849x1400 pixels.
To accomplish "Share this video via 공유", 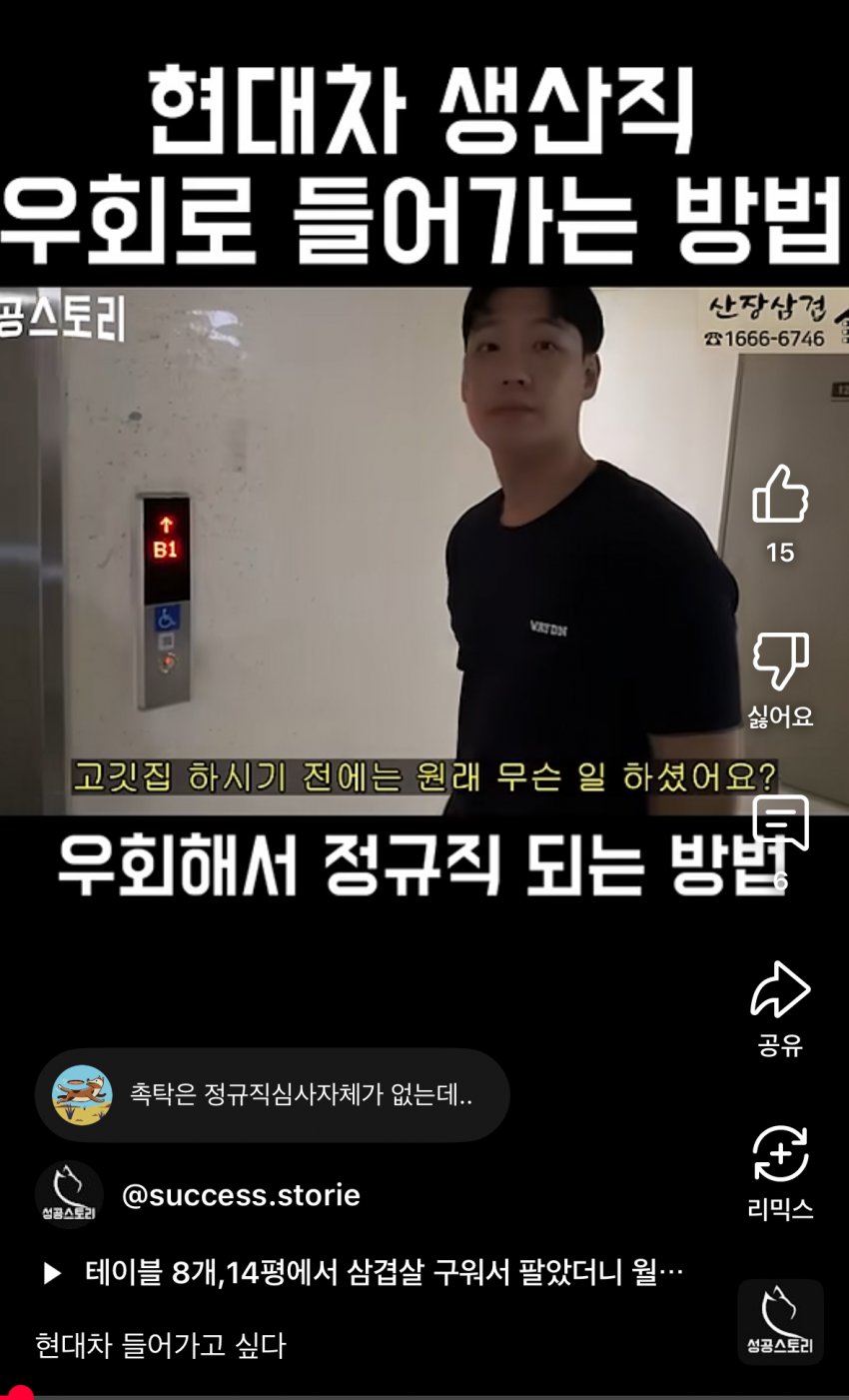I will click(779, 991).
